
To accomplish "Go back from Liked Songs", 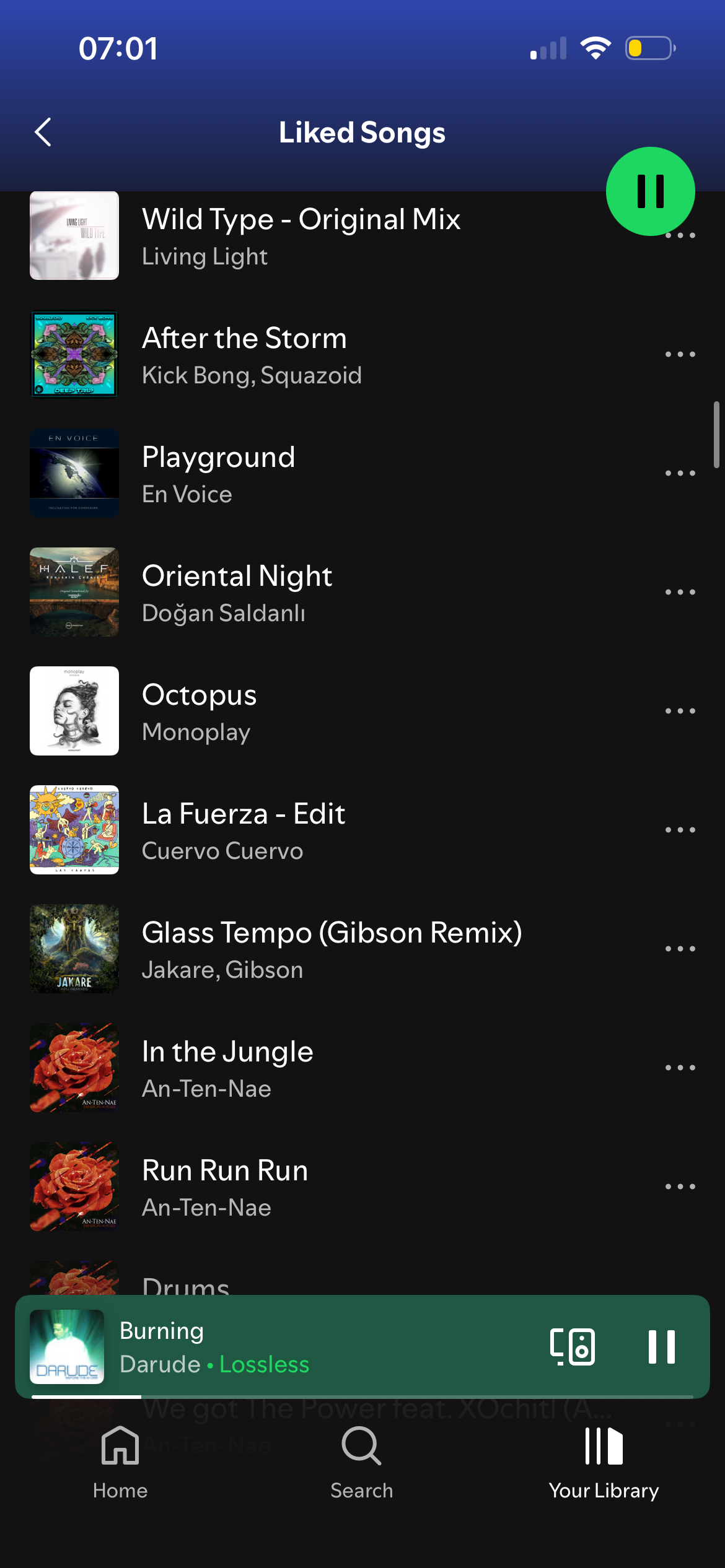I will (x=43, y=132).
